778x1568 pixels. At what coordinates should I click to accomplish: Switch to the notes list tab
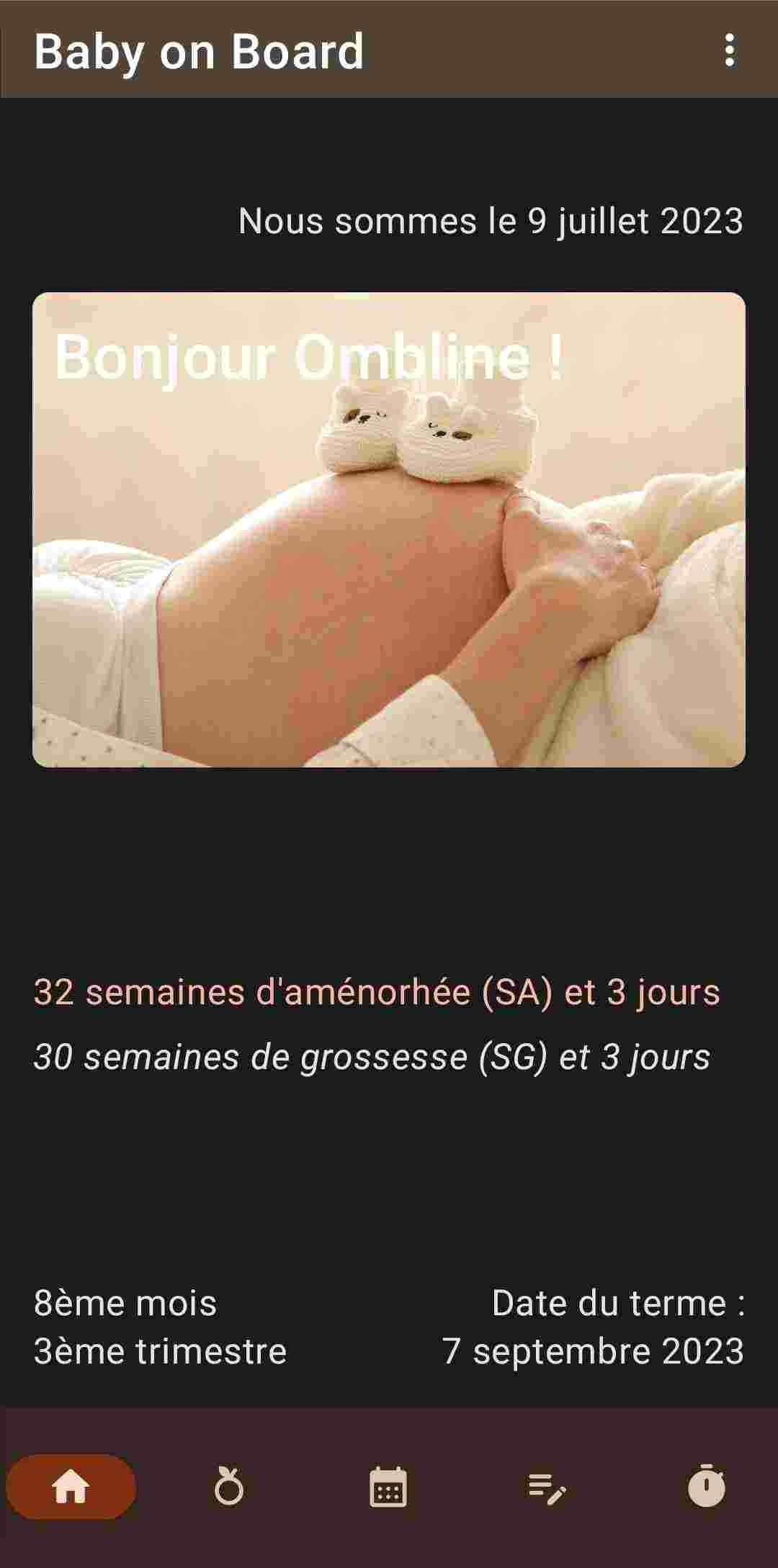pos(547,1487)
